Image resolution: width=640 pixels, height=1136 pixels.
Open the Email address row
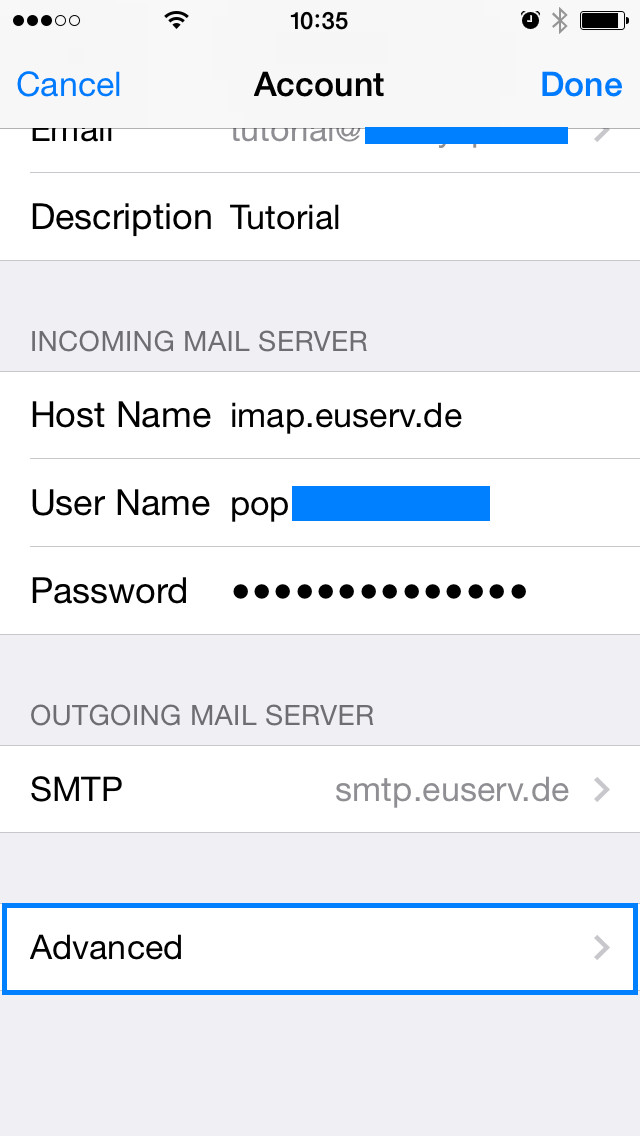tap(320, 151)
